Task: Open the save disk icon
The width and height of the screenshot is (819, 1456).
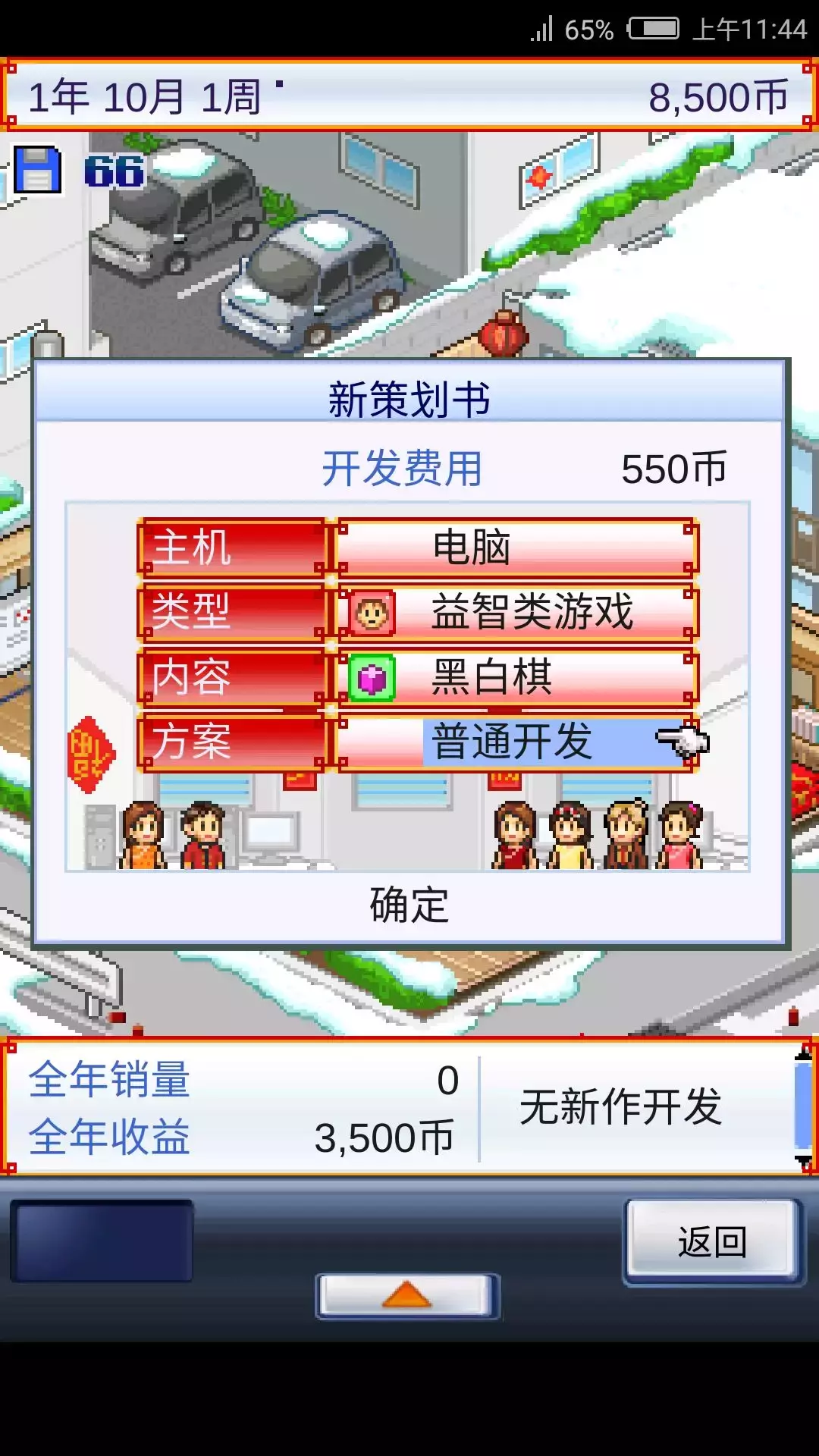Action: pyautogui.click(x=37, y=170)
